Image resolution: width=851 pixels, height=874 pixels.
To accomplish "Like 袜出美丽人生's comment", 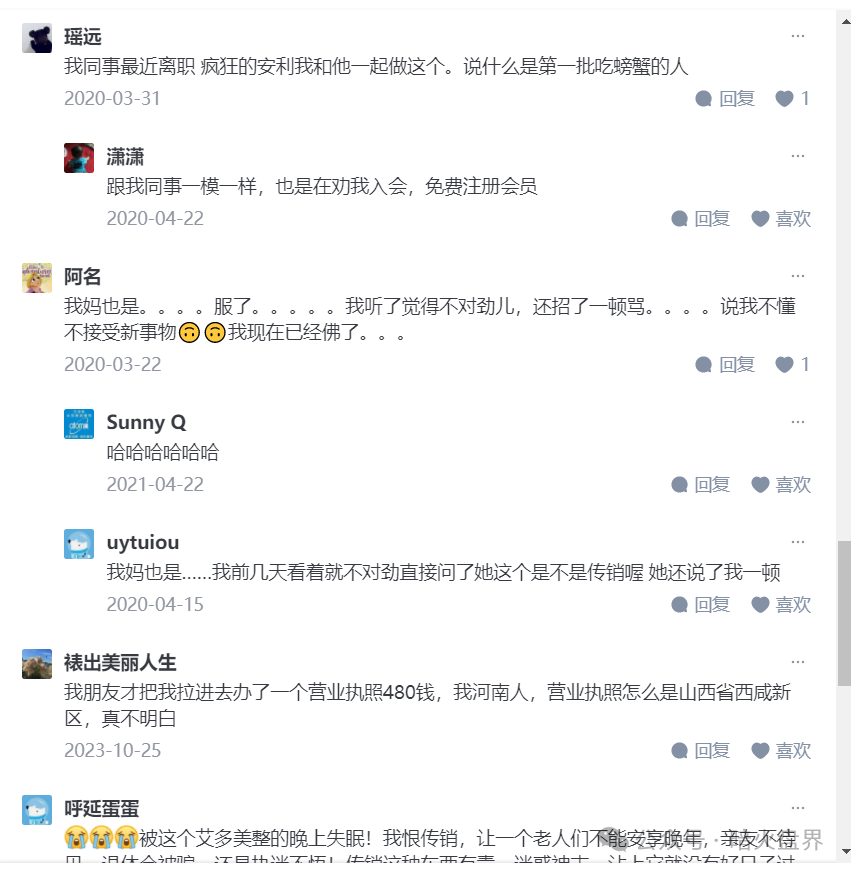I will [x=781, y=750].
